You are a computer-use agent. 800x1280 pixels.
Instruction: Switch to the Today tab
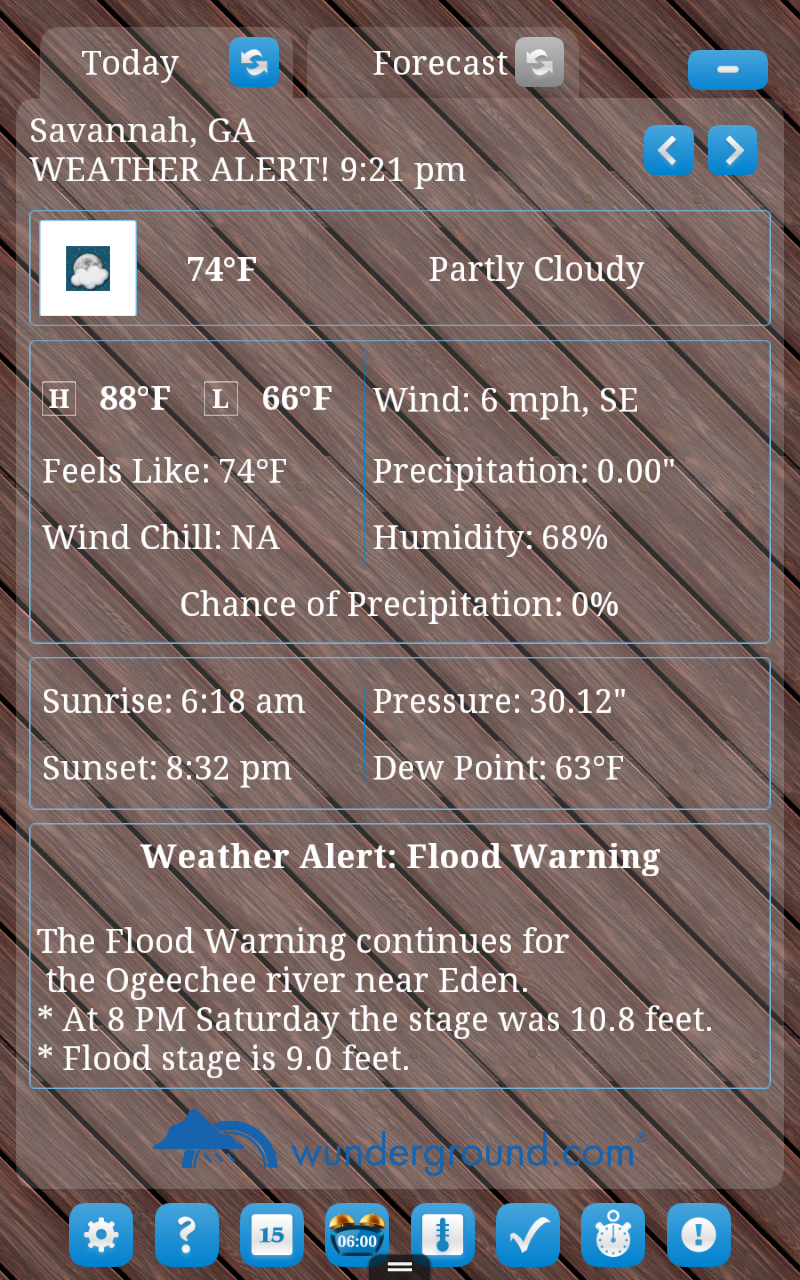pyautogui.click(x=130, y=62)
